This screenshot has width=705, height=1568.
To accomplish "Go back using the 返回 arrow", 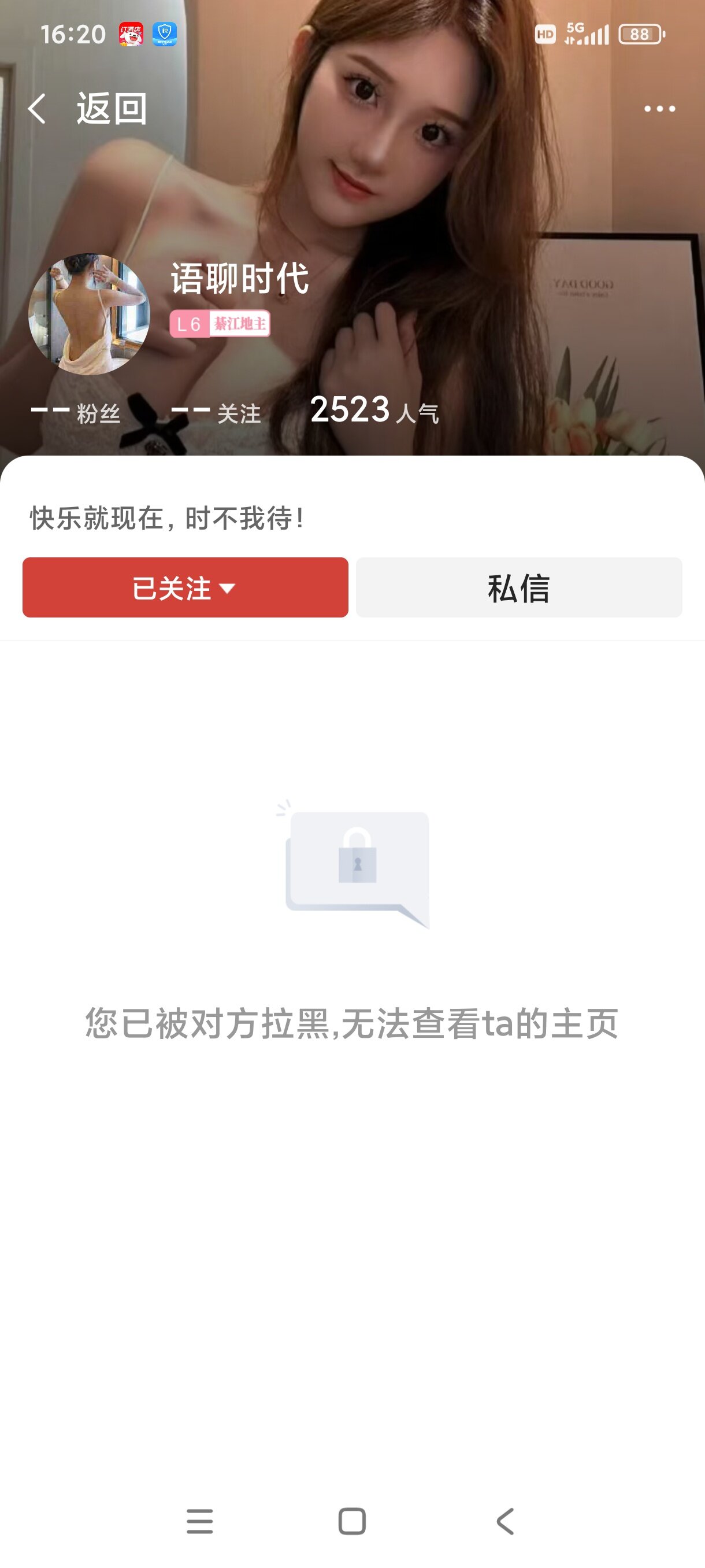I will (x=38, y=110).
